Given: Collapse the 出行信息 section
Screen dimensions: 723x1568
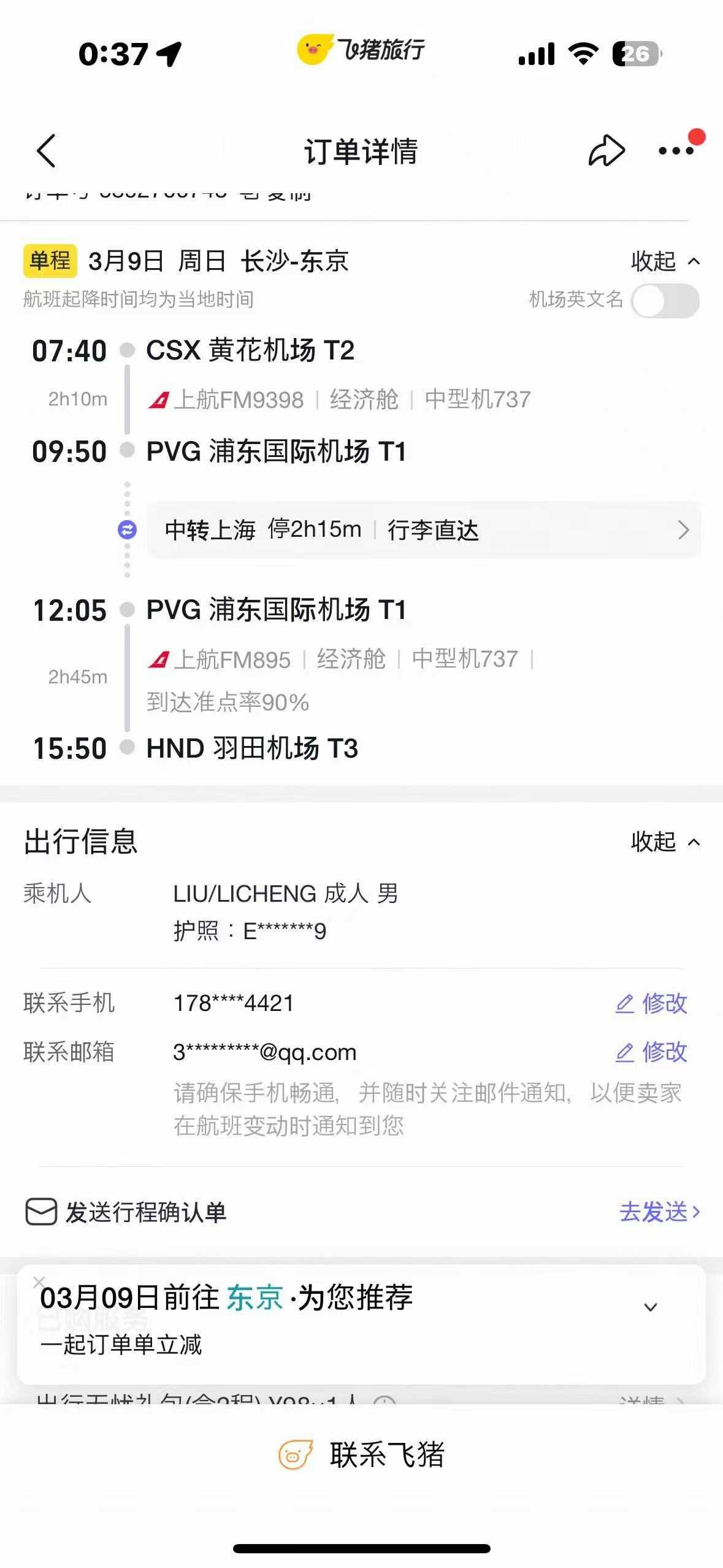Looking at the screenshot, I should (x=665, y=842).
